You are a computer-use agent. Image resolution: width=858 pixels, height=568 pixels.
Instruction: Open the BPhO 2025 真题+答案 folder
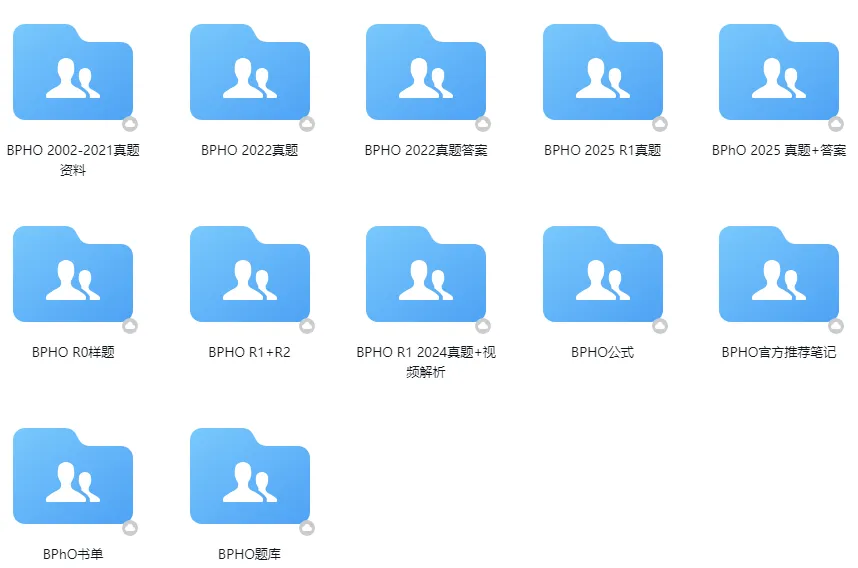coord(779,72)
